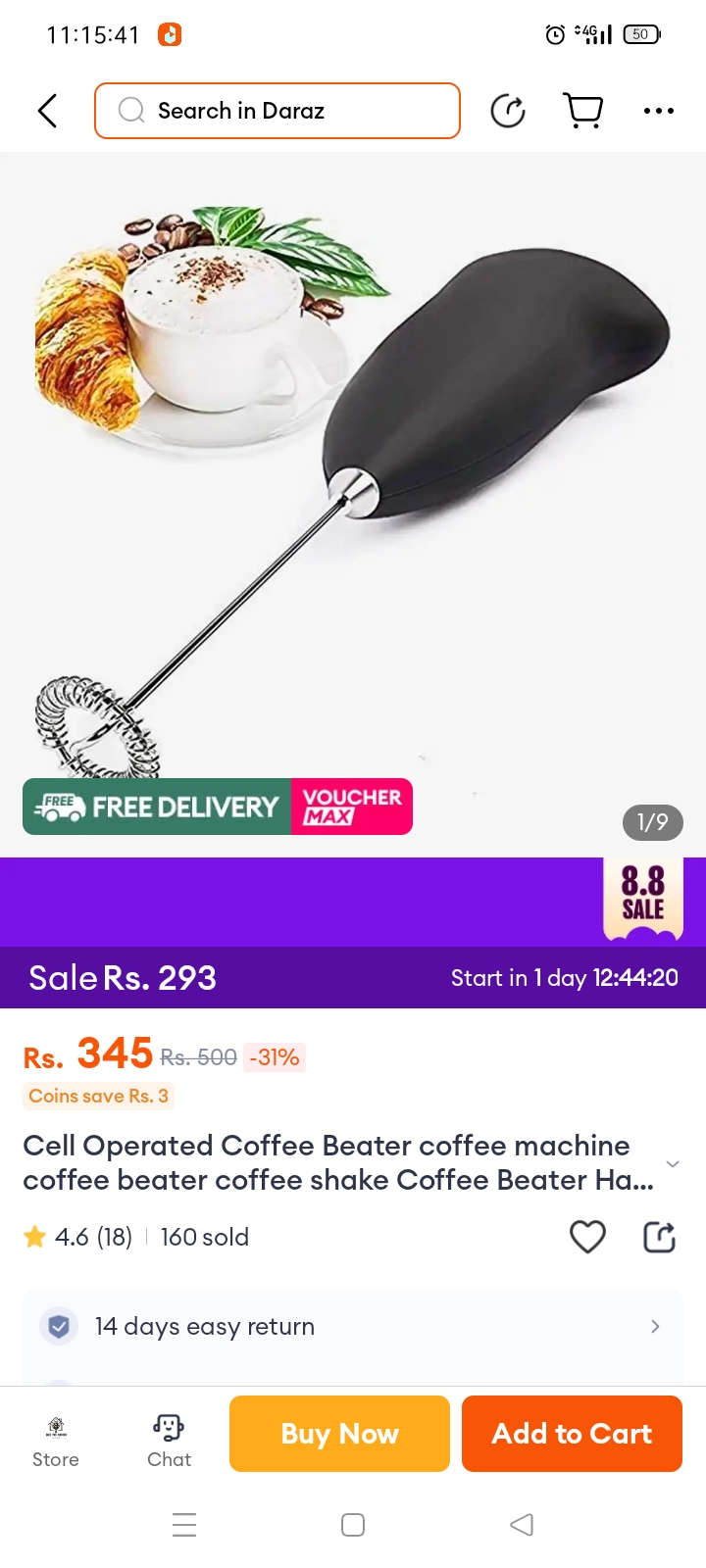Screen dimensions: 706x1568
Task: Go back using the top-left arrow
Action: coord(47,111)
